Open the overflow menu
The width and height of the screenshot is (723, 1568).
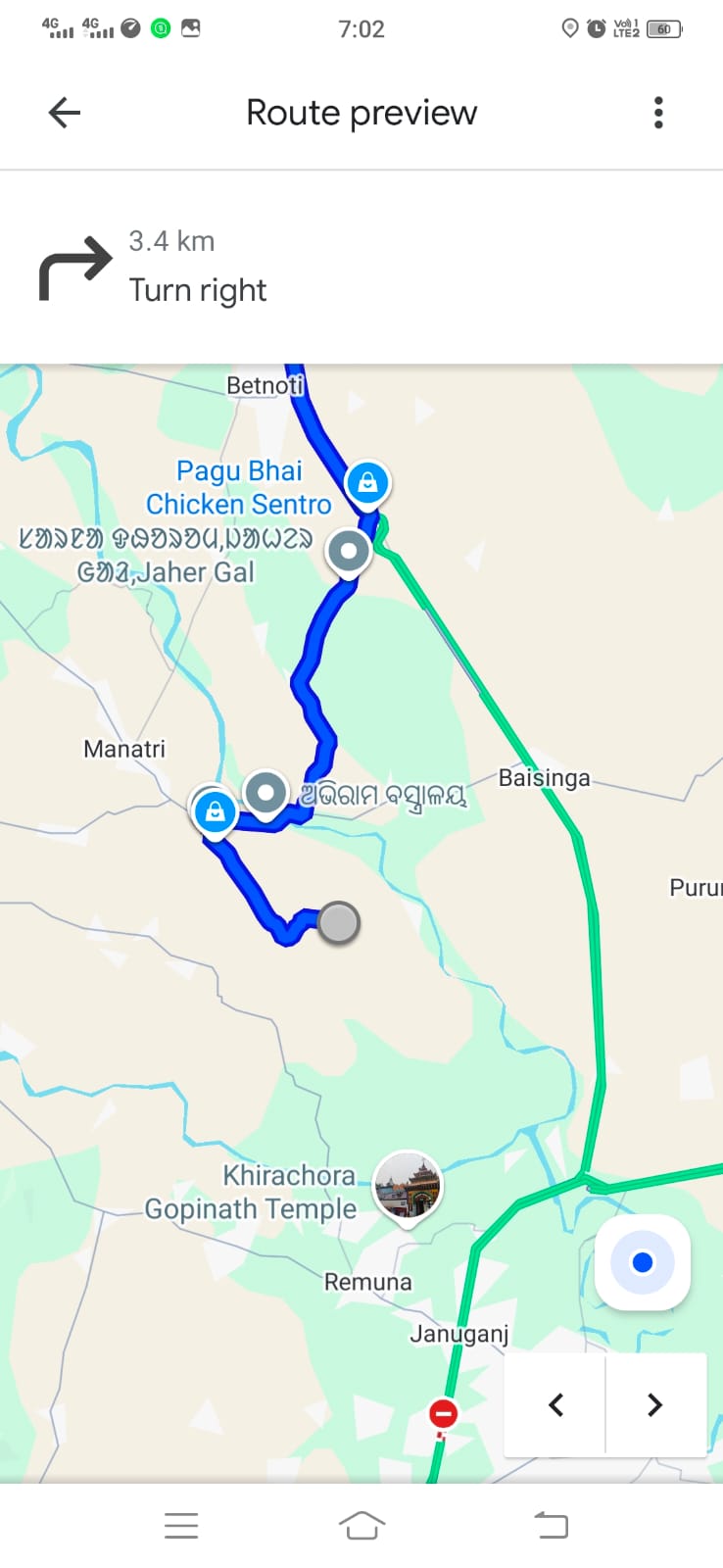click(658, 113)
